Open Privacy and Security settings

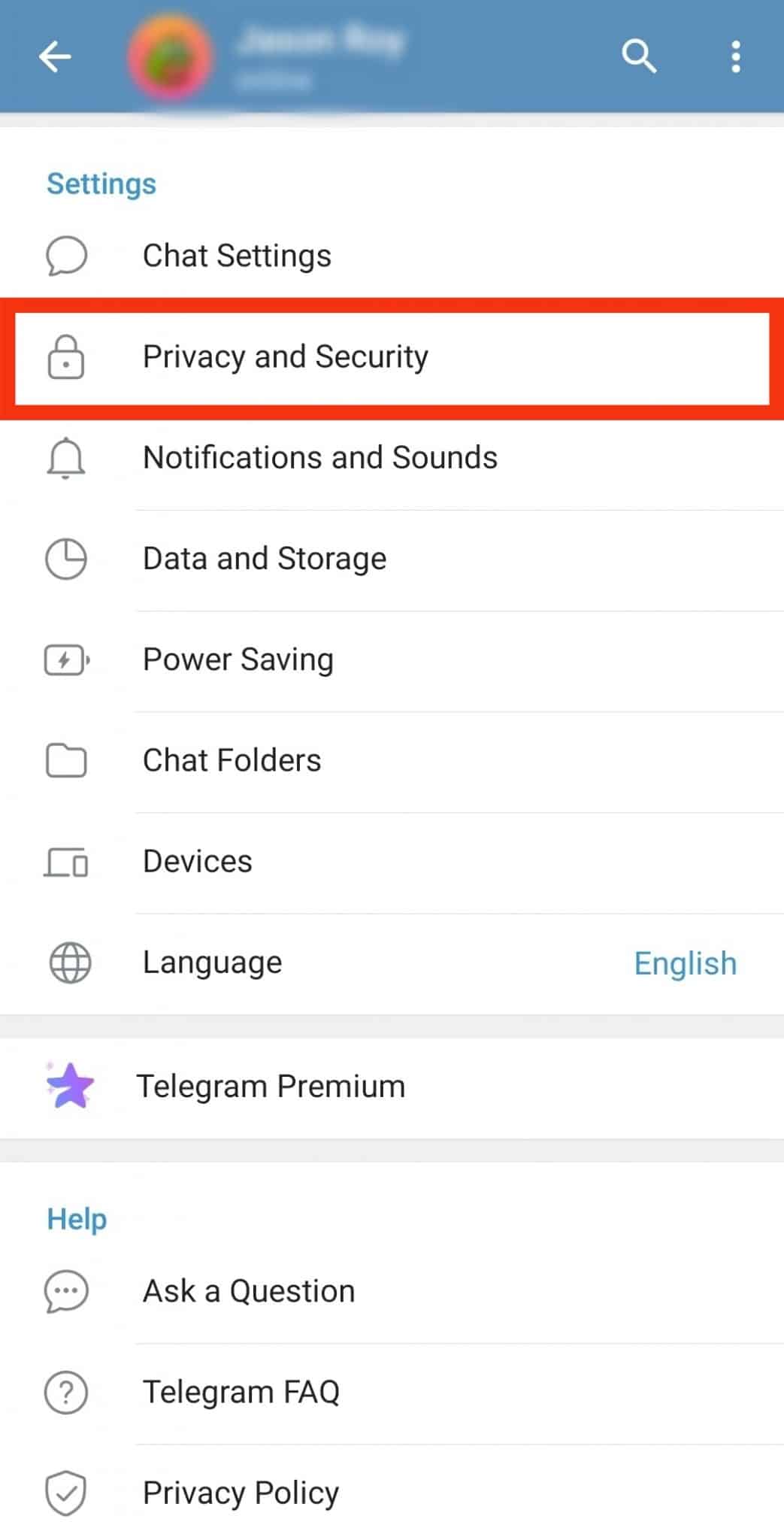(x=285, y=357)
